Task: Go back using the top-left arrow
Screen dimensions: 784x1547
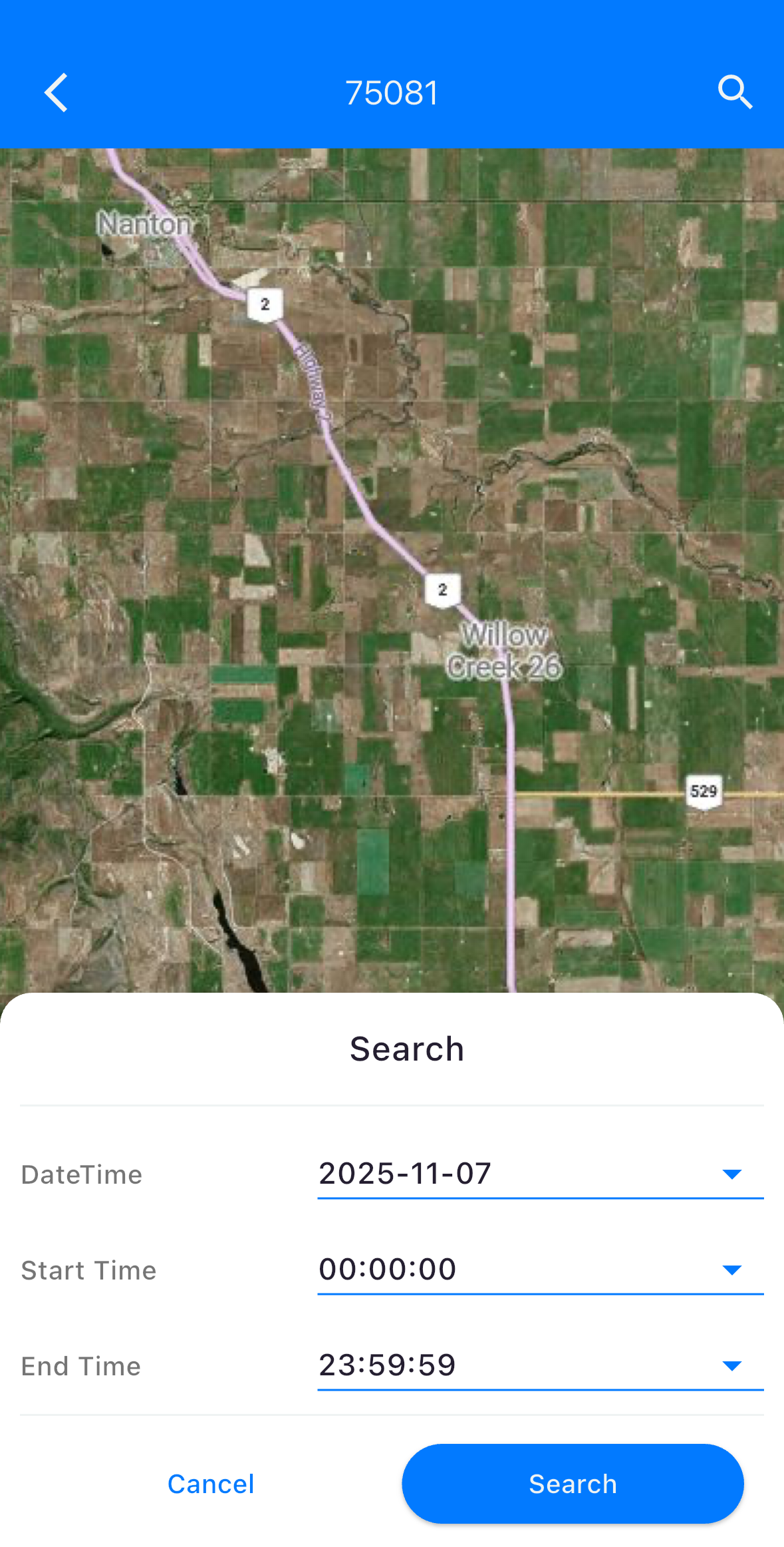Action: pyautogui.click(x=57, y=92)
